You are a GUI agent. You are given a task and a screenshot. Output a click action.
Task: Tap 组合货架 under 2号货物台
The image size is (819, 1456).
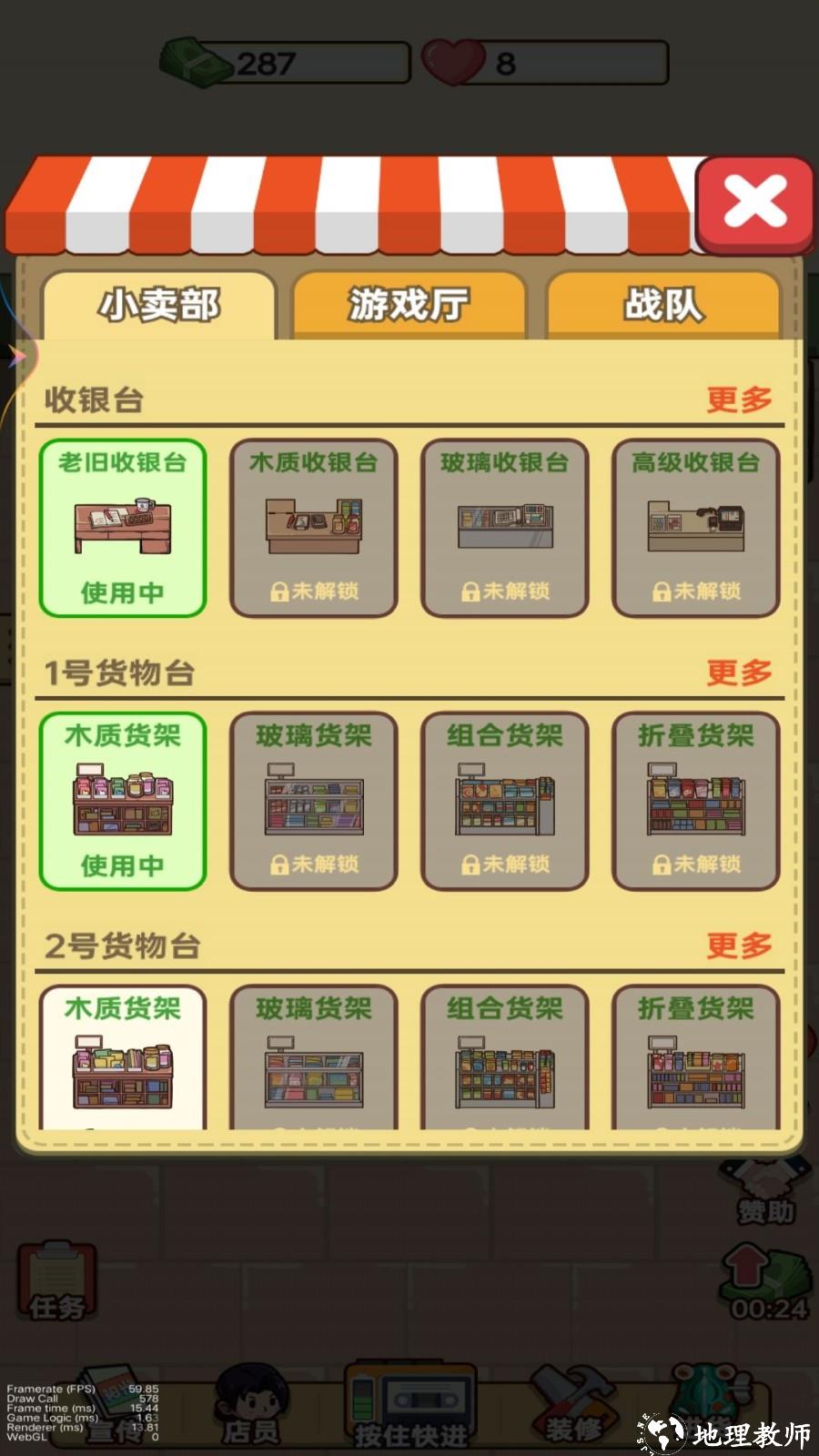pyautogui.click(x=505, y=1060)
